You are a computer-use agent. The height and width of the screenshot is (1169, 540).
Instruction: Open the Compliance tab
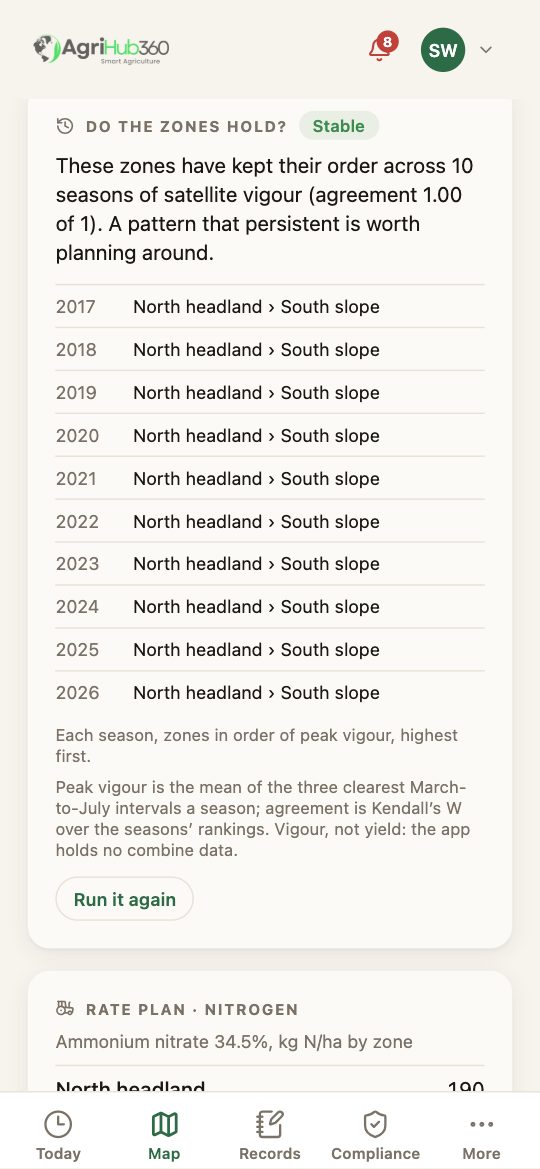point(375,1135)
